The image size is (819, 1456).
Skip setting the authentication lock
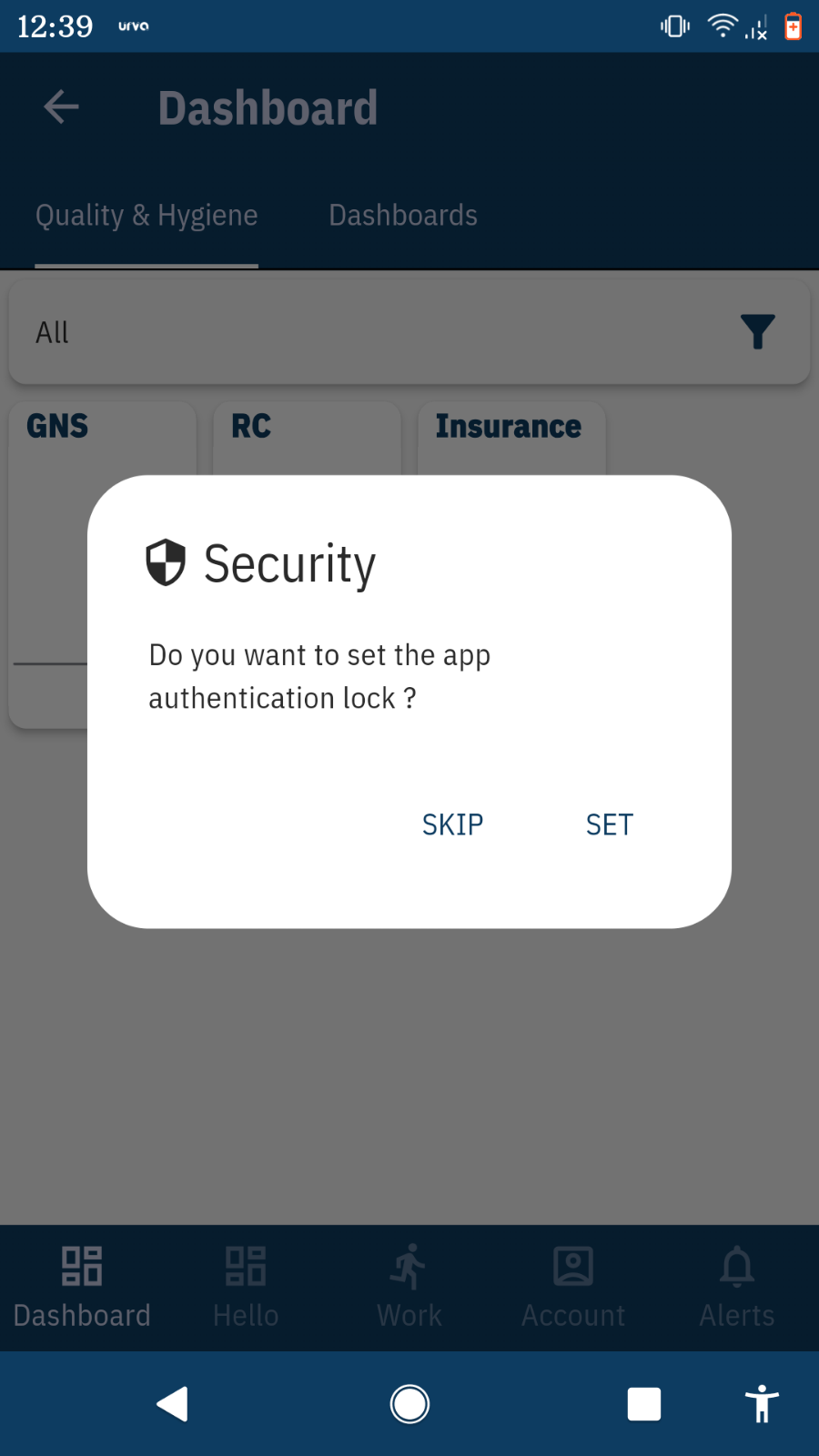tap(452, 824)
